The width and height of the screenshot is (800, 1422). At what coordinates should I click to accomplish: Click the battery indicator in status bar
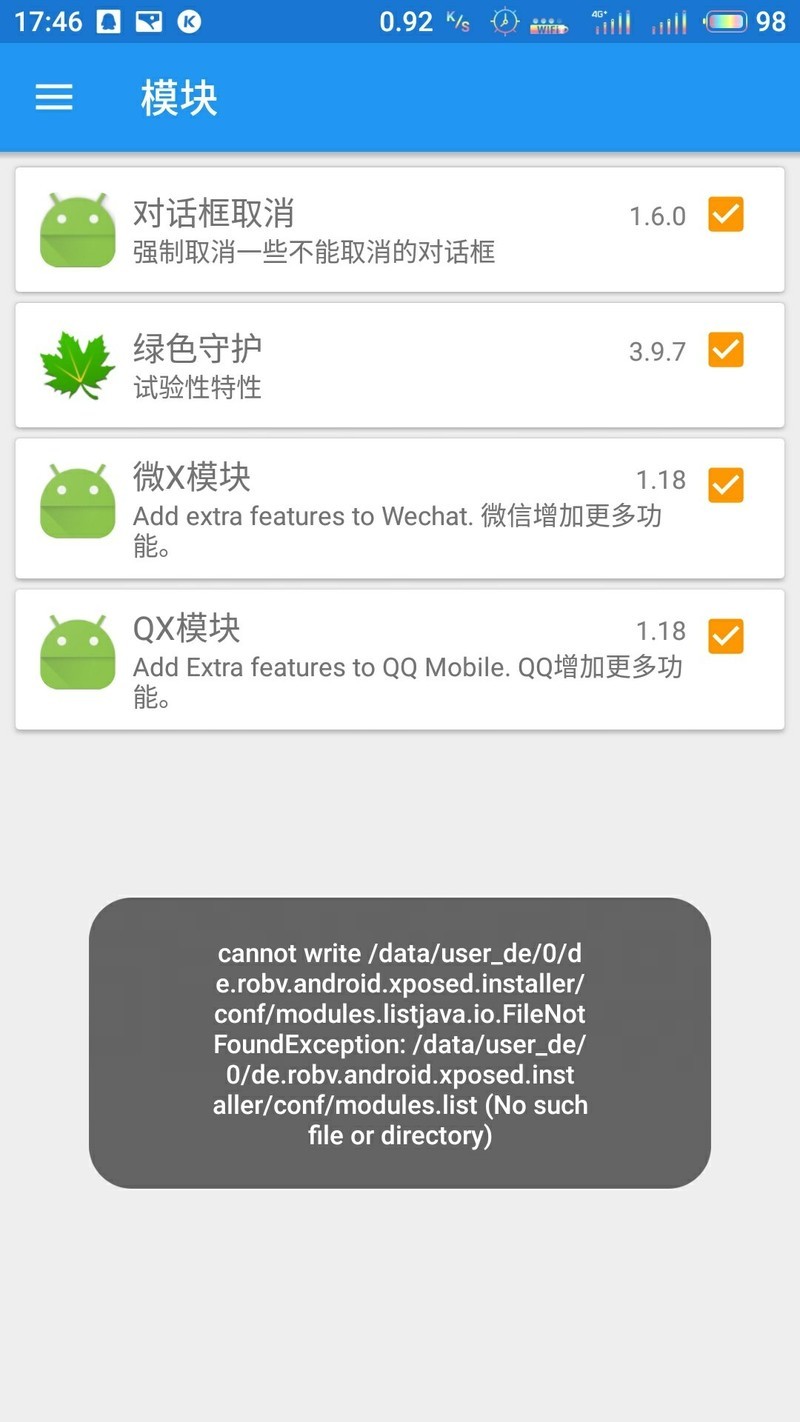click(724, 20)
